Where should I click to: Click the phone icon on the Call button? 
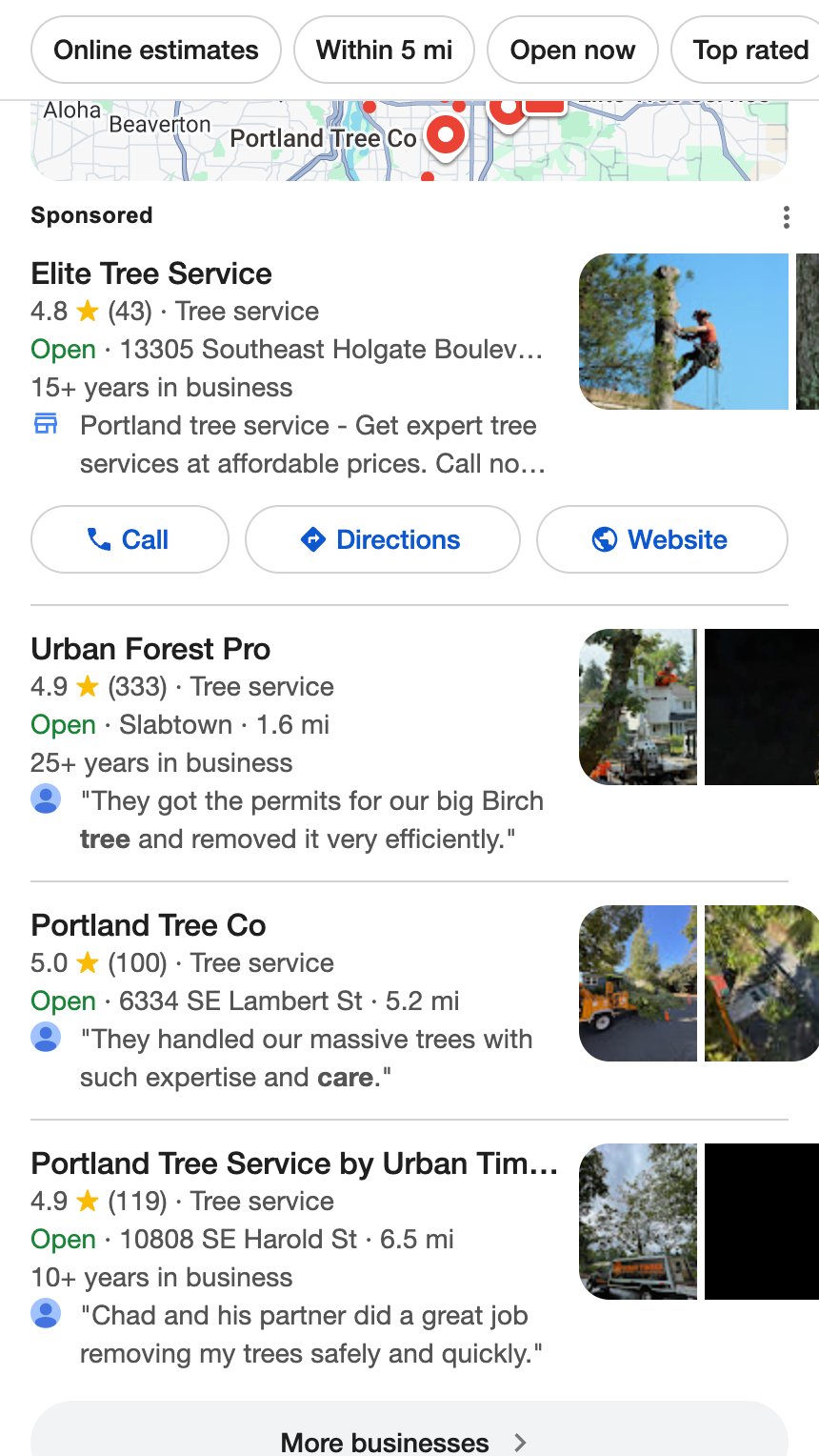coord(99,539)
